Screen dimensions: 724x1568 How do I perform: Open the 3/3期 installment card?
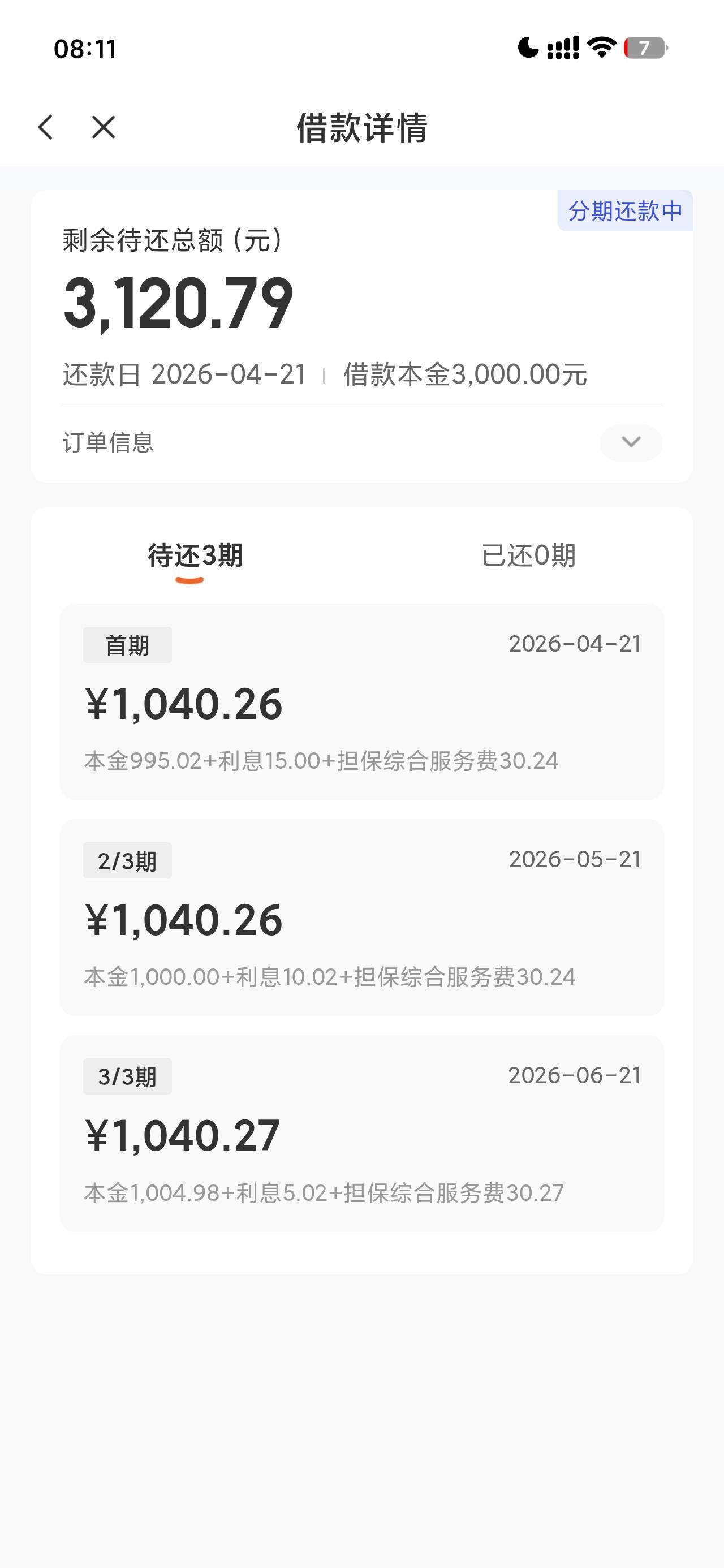coord(361,1134)
